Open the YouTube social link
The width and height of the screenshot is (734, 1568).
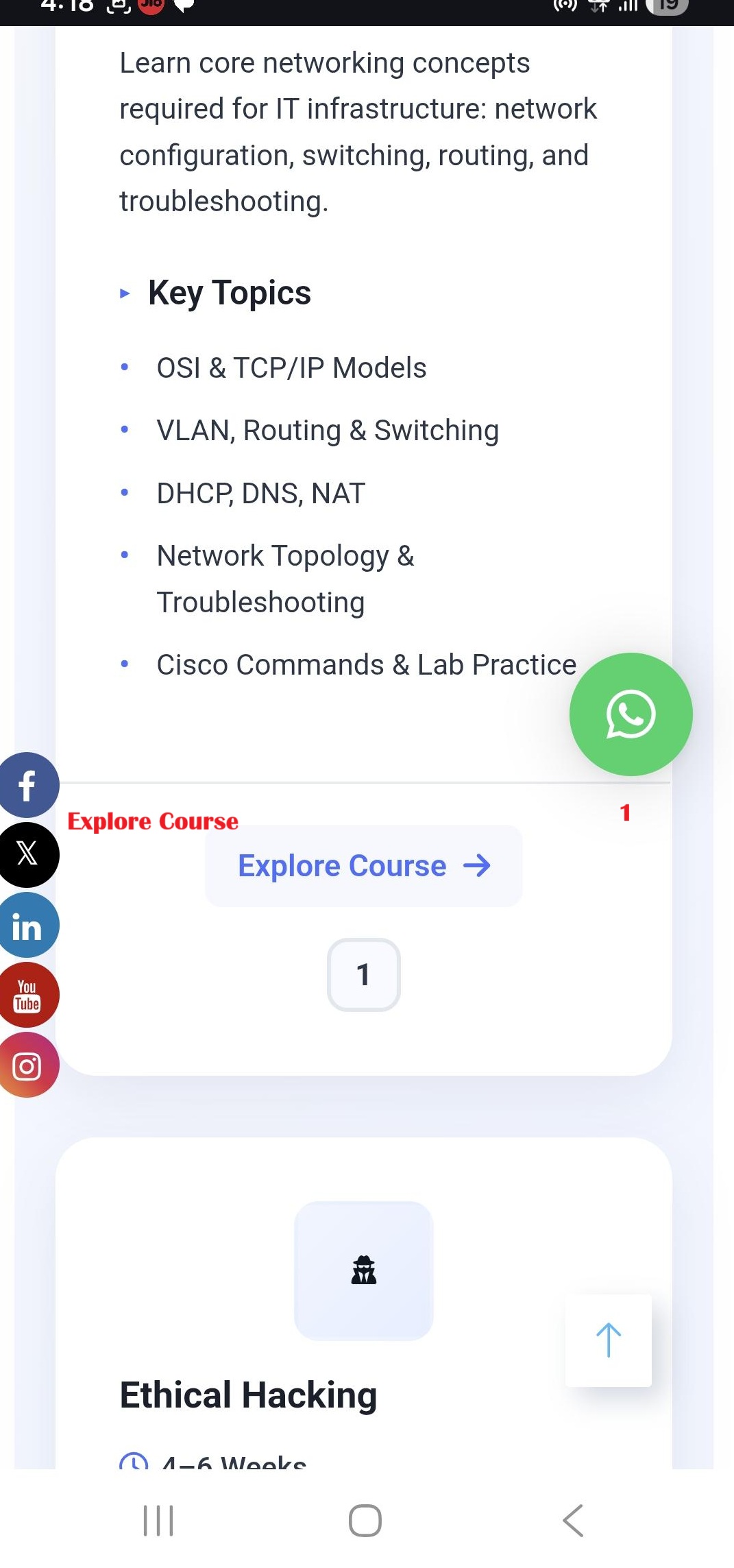(x=27, y=996)
